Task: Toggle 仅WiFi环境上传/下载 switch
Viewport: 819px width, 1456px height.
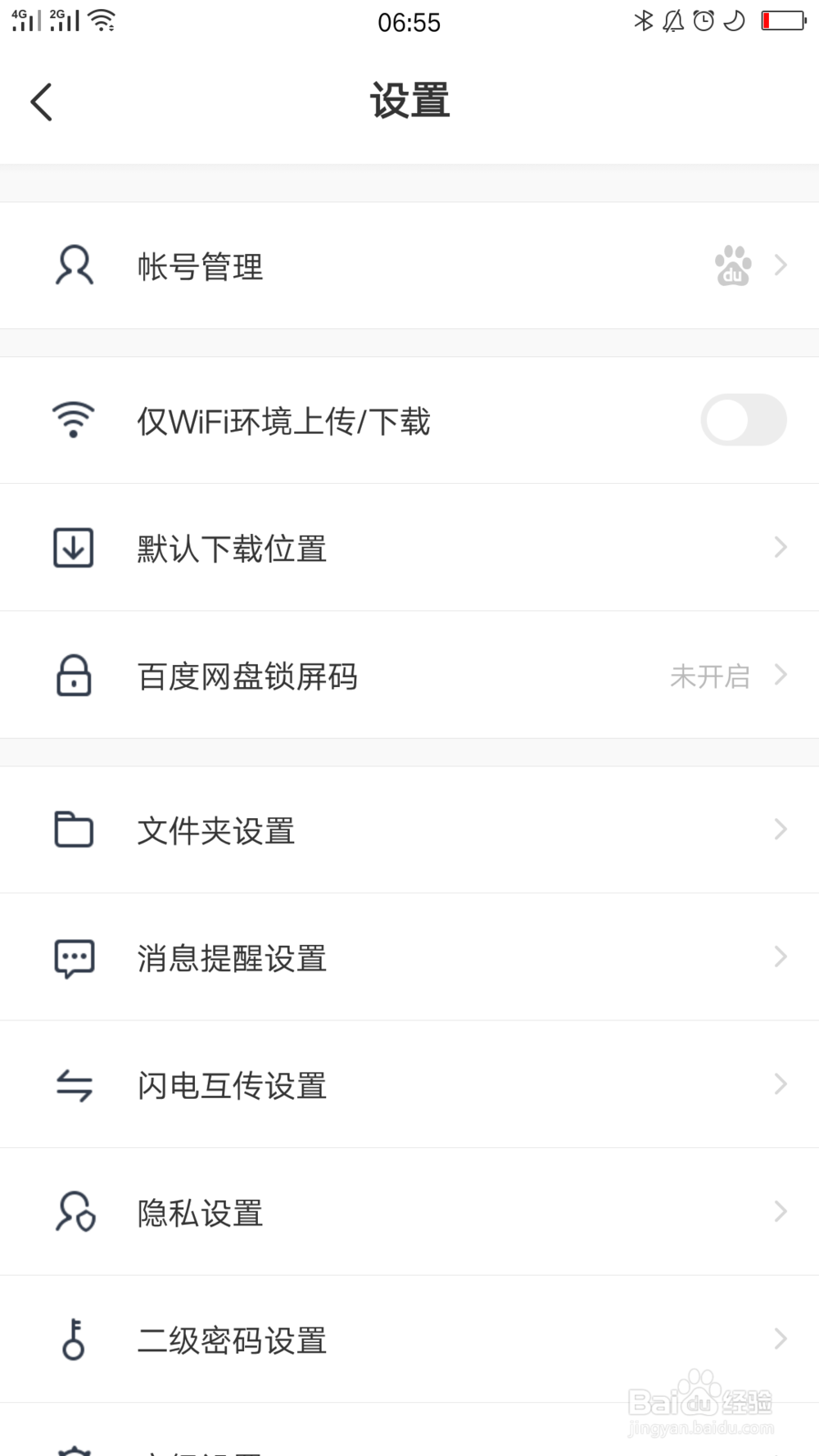Action: 744,420
